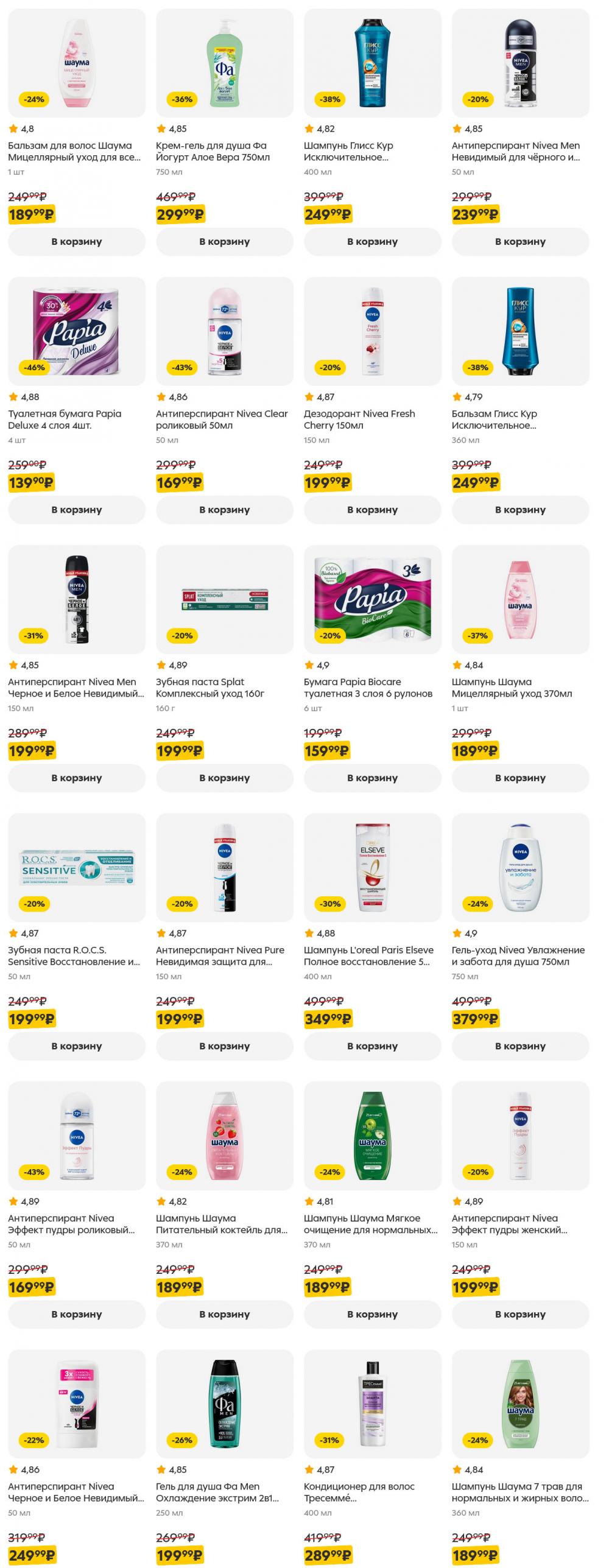Screen dimensions: 609x1568
Task: Add Глисс Кур shampoo 400 мл to cart
Action: tap(372, 242)
